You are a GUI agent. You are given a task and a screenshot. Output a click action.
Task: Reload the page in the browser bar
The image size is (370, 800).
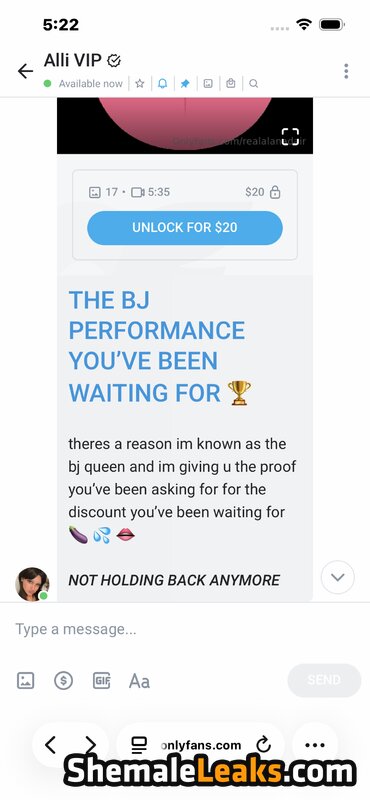tap(263, 745)
